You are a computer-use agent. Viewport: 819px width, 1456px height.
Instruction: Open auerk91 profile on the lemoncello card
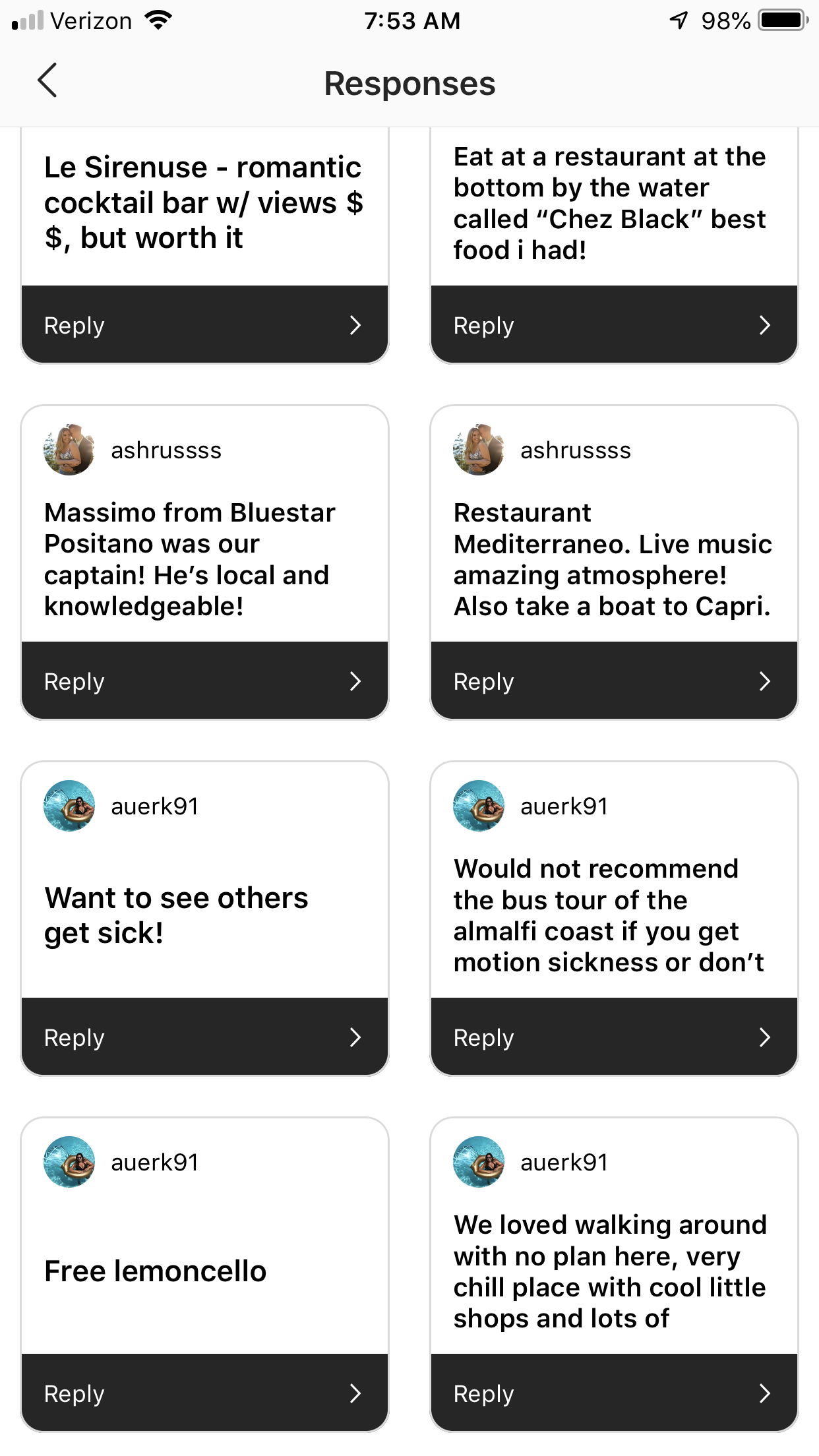(69, 1162)
